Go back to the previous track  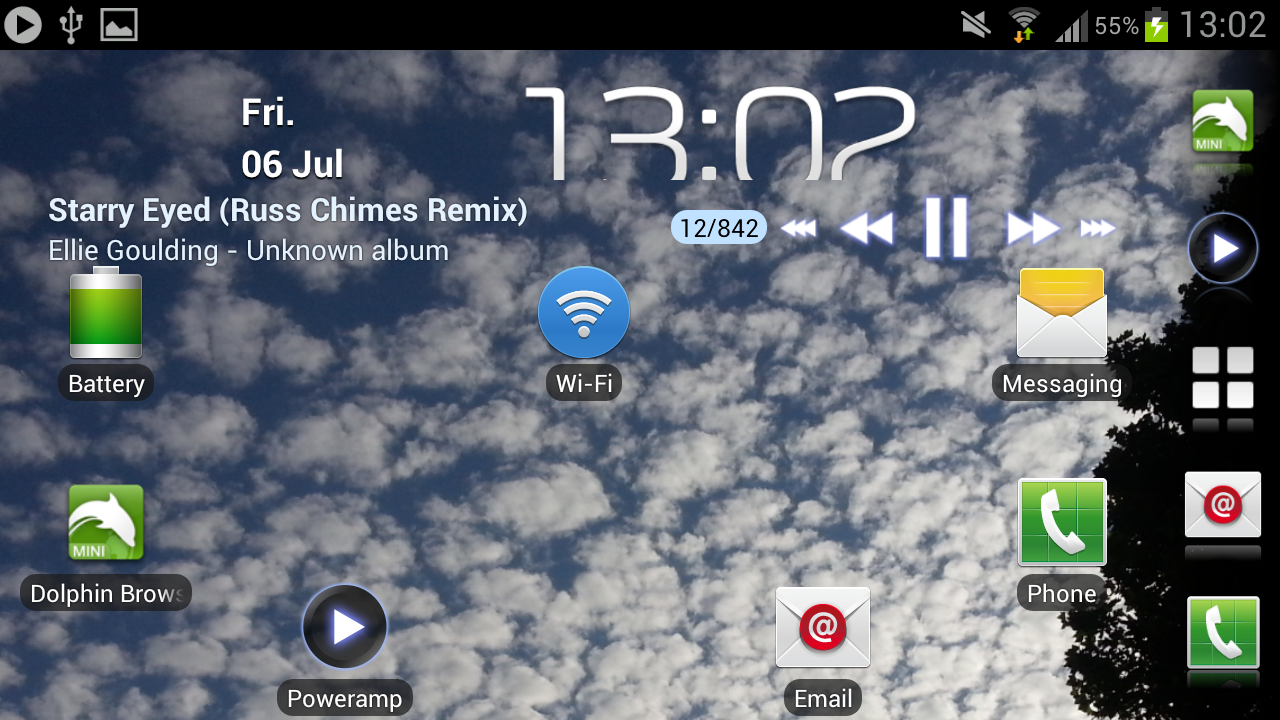point(866,229)
